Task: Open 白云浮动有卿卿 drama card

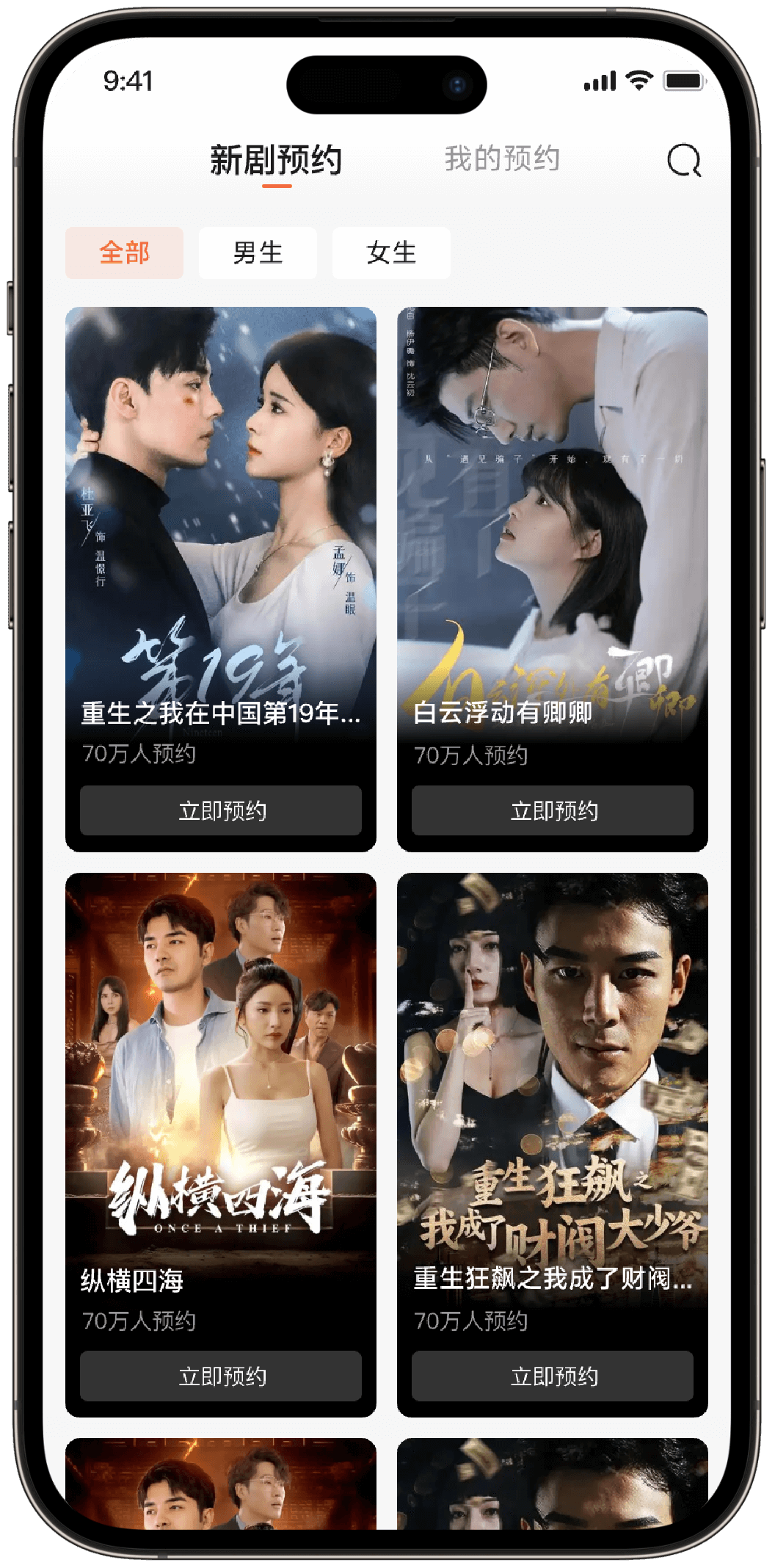Action: pyautogui.click(x=552, y=514)
